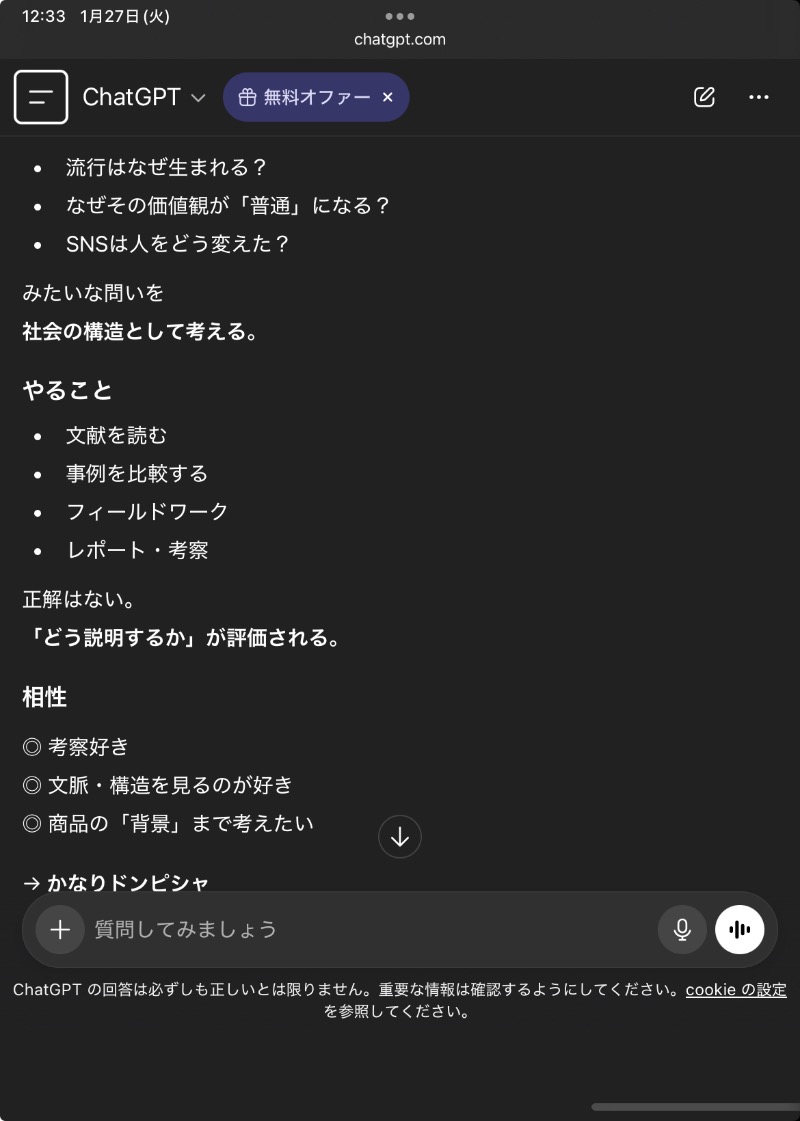Open the cookie の設定 link

click(736, 990)
